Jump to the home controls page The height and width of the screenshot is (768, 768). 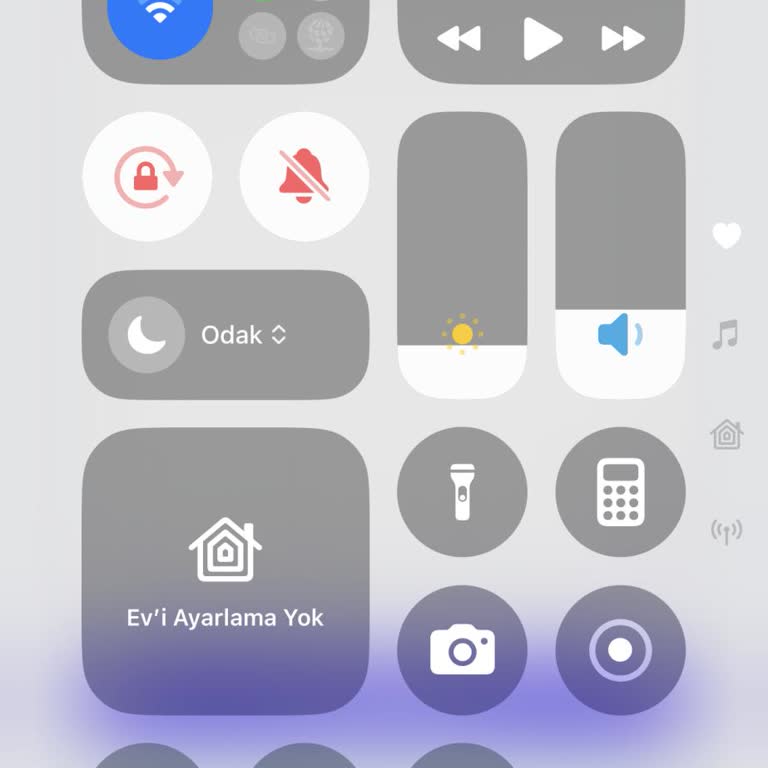(x=726, y=434)
